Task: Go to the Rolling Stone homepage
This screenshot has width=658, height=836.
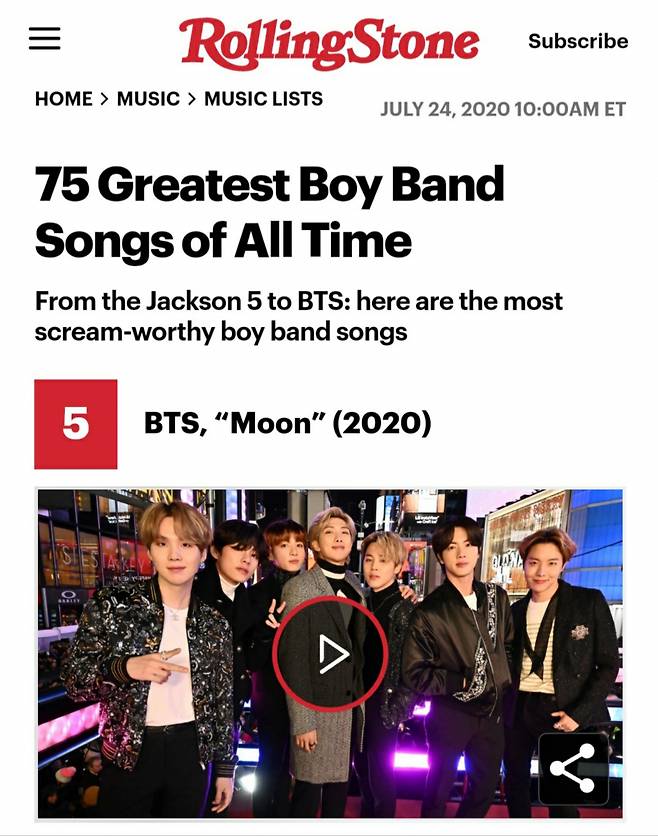Action: (329, 42)
